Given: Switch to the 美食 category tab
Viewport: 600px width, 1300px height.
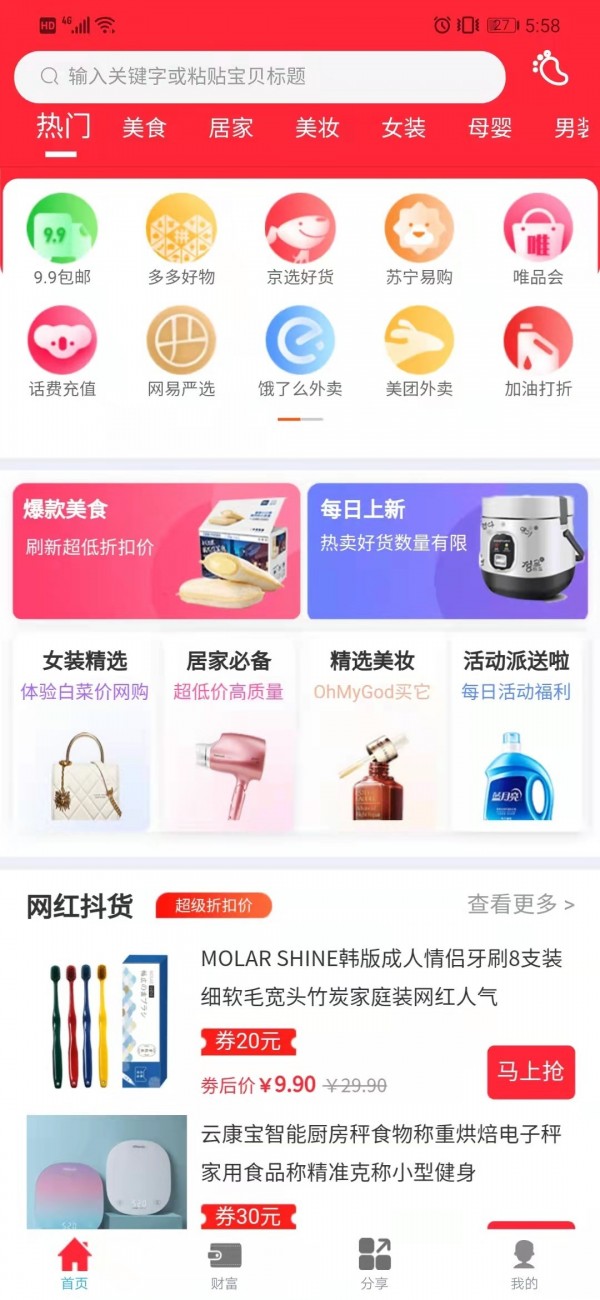Looking at the screenshot, I should [x=144, y=128].
